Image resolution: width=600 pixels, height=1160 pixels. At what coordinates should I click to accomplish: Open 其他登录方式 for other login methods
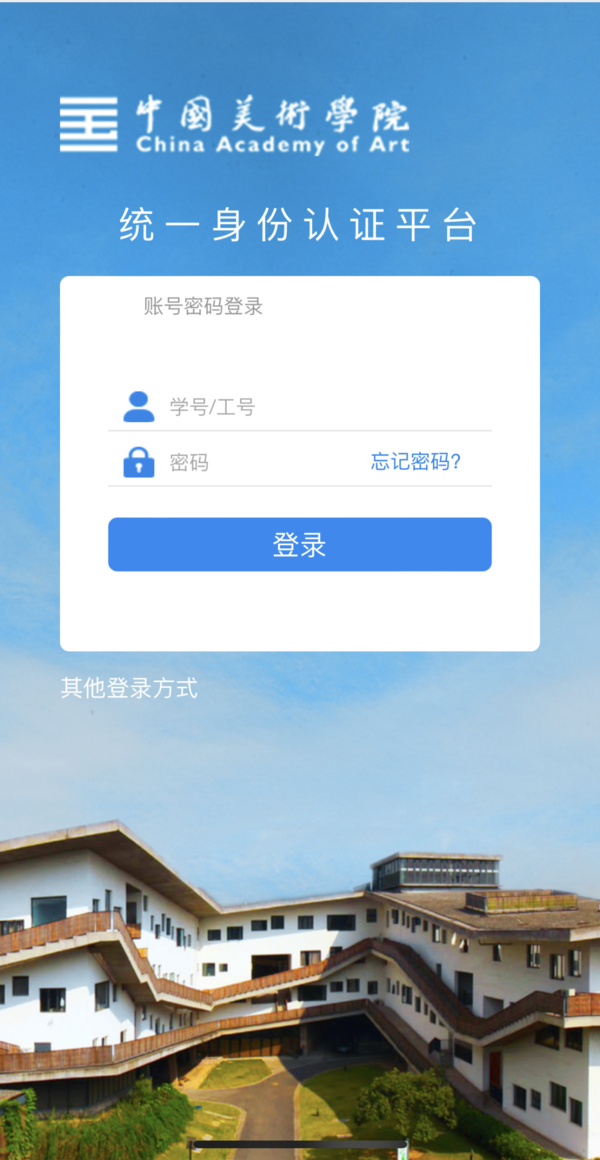pos(129,688)
